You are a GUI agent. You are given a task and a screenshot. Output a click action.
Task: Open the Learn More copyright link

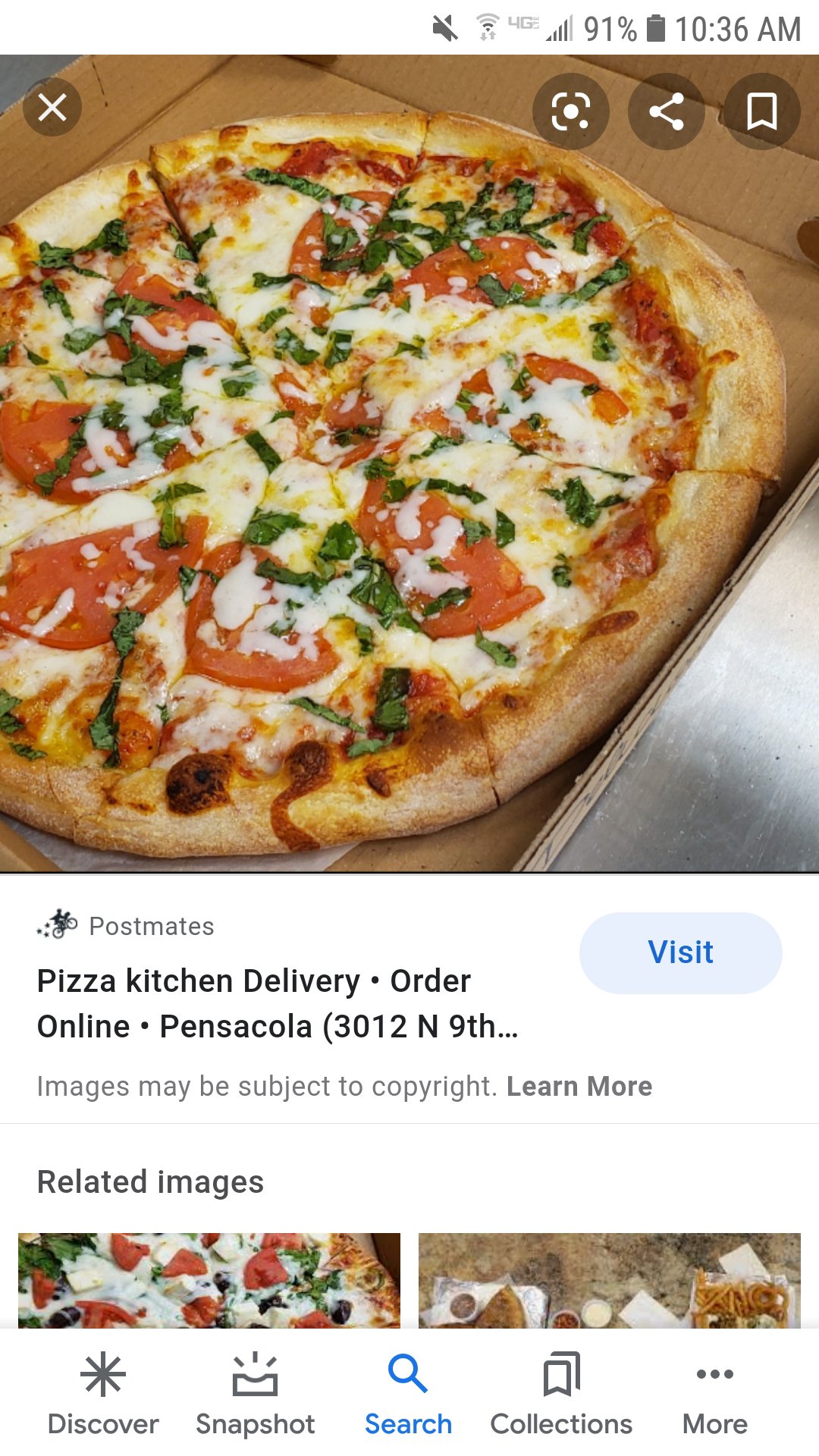click(x=579, y=1086)
